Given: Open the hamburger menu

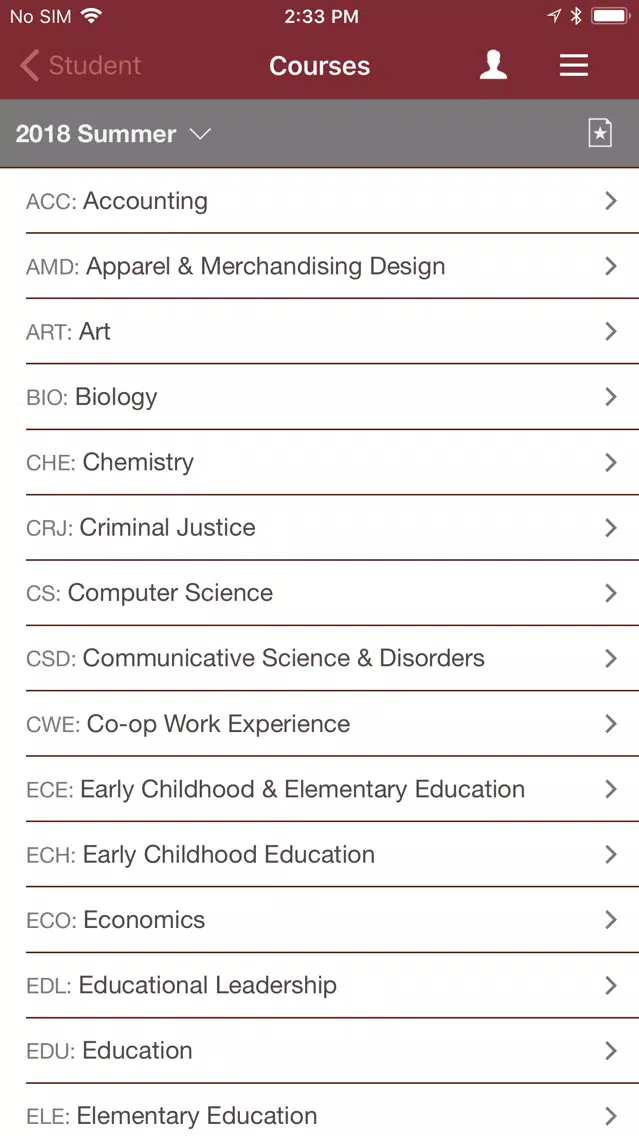Looking at the screenshot, I should (574, 66).
